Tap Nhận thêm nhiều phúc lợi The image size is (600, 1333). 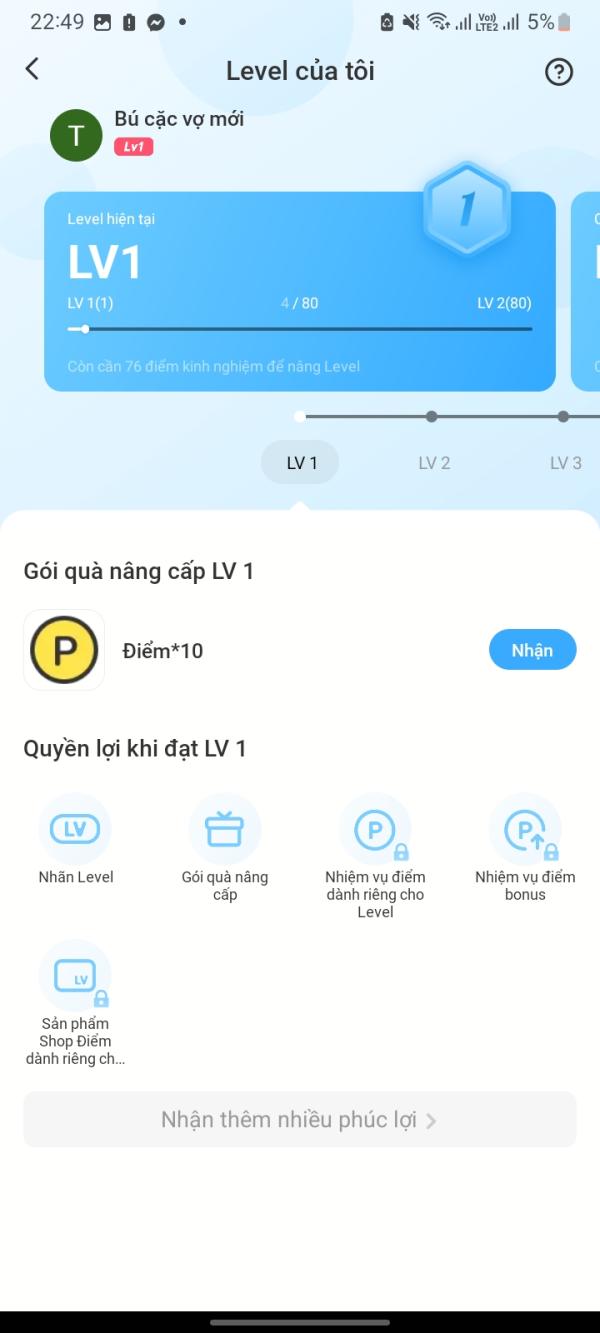click(x=300, y=1119)
